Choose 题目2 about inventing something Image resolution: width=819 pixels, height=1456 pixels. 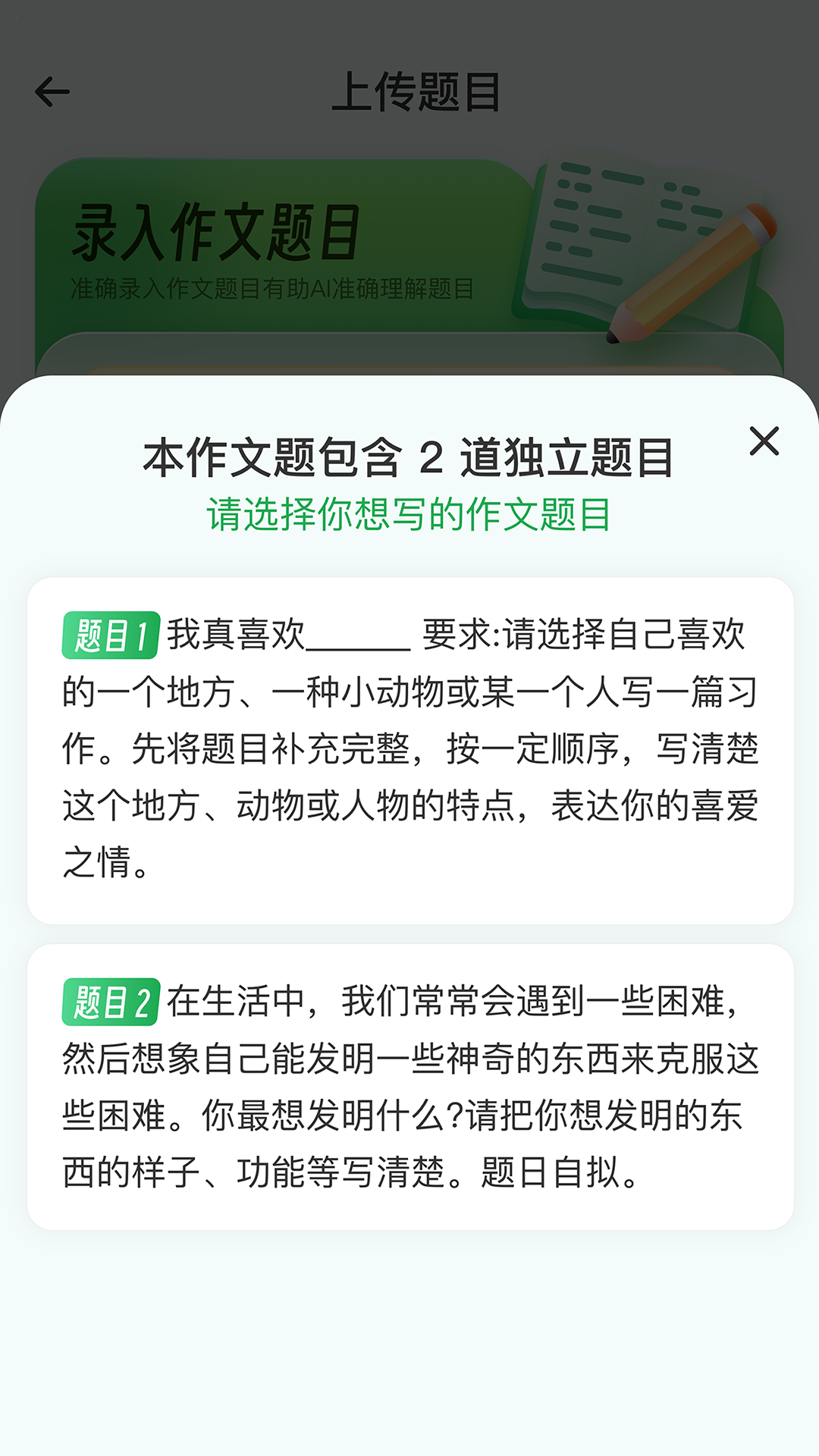point(409,1086)
